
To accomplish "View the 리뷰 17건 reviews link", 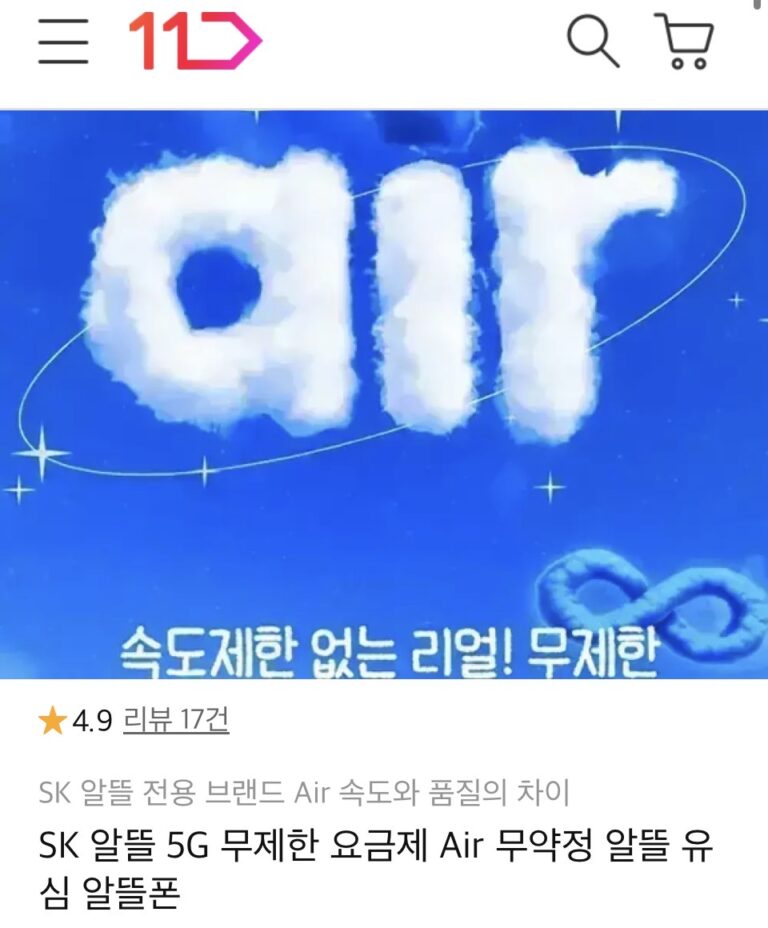I will click(176, 721).
